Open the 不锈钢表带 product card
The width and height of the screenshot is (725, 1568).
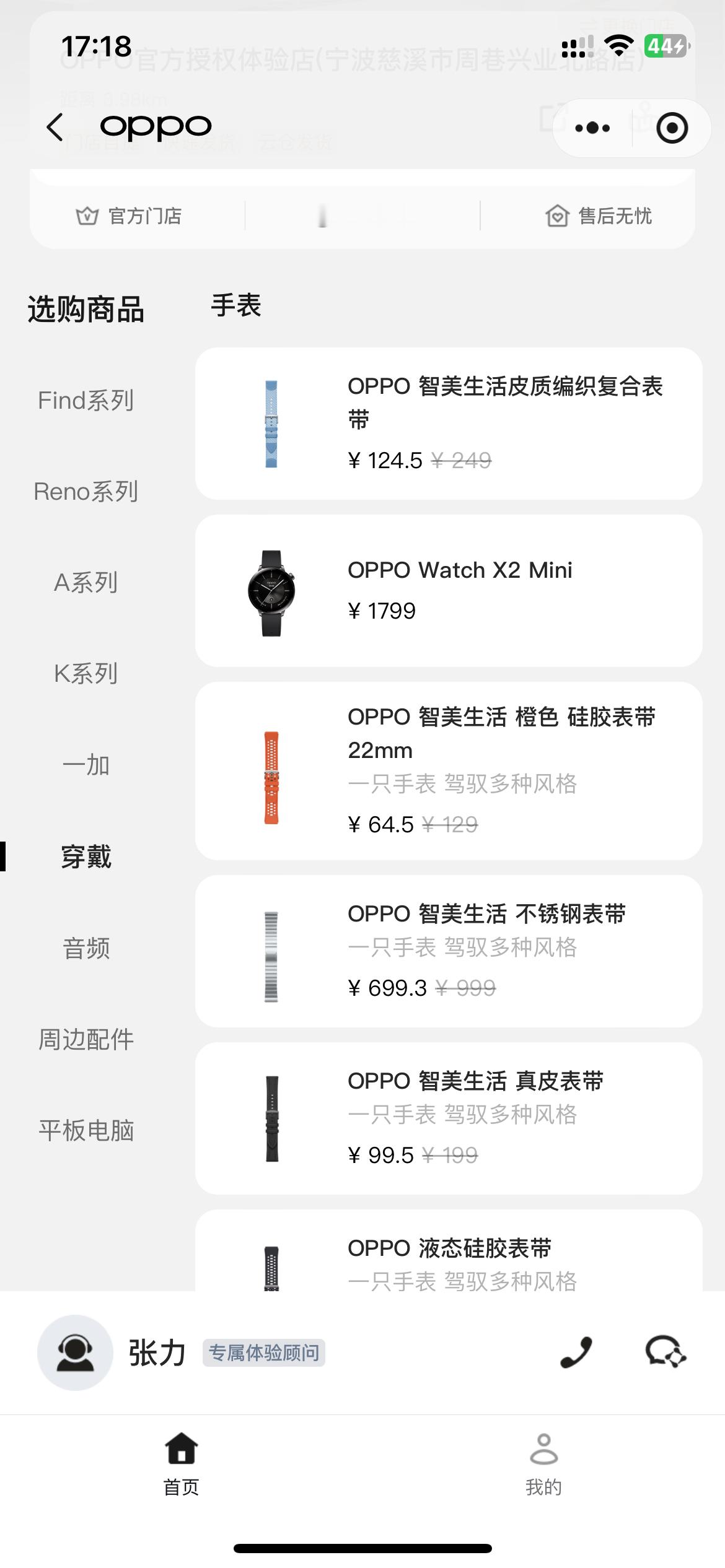pos(449,951)
